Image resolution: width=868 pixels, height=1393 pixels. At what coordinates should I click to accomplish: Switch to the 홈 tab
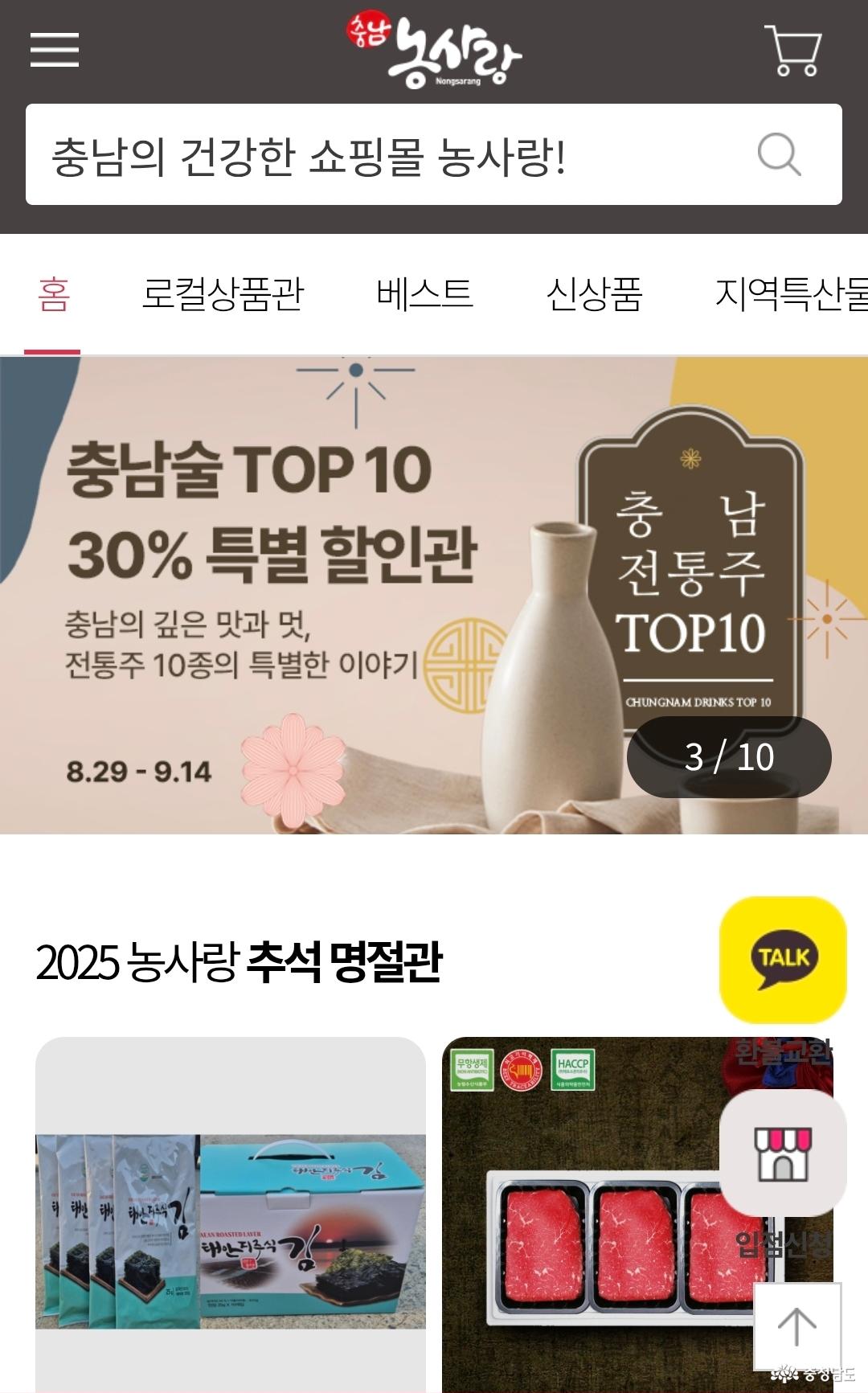coord(54,294)
